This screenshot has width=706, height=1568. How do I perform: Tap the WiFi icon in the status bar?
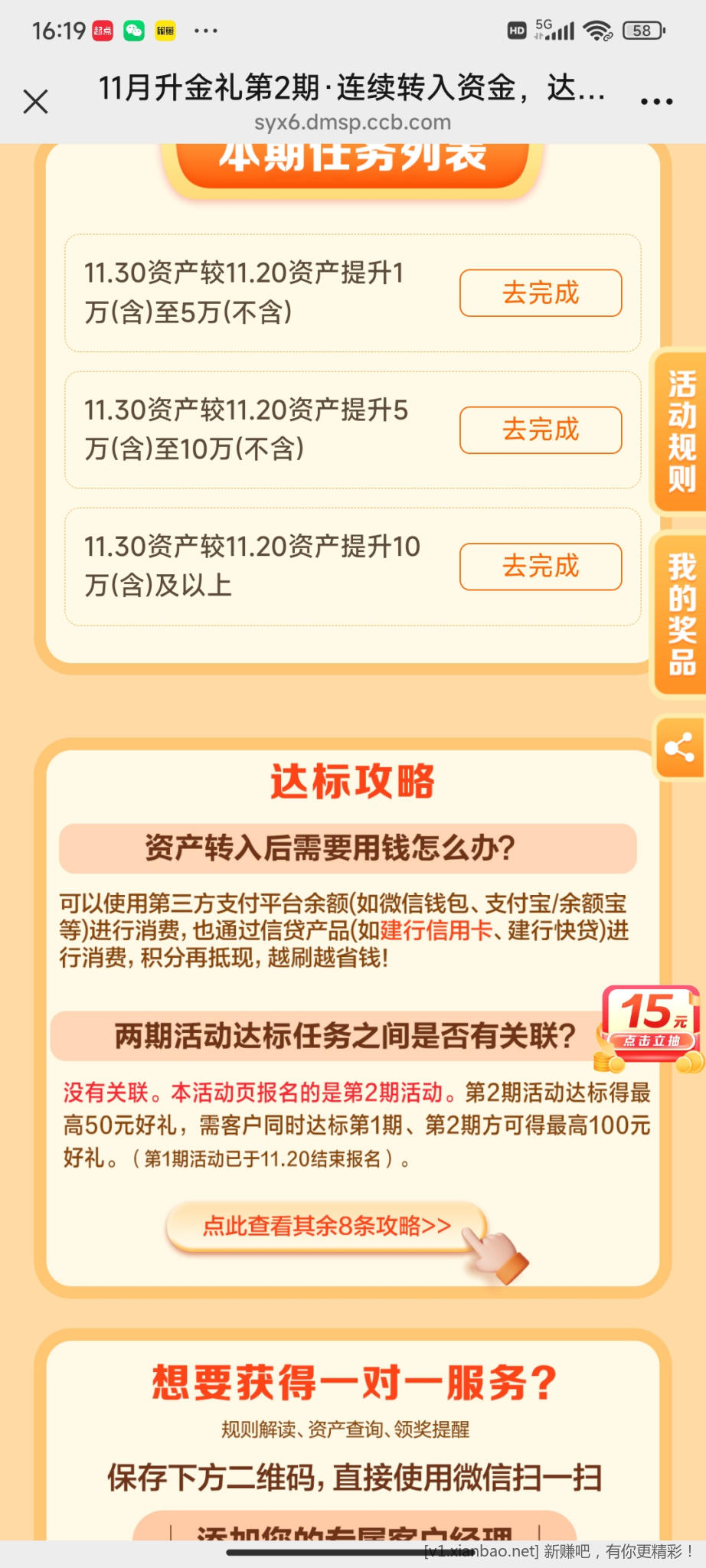pyautogui.click(x=596, y=31)
